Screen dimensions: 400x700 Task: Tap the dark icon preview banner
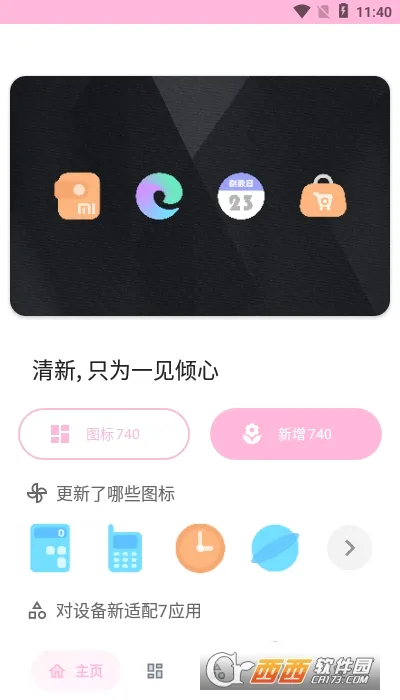coord(200,196)
